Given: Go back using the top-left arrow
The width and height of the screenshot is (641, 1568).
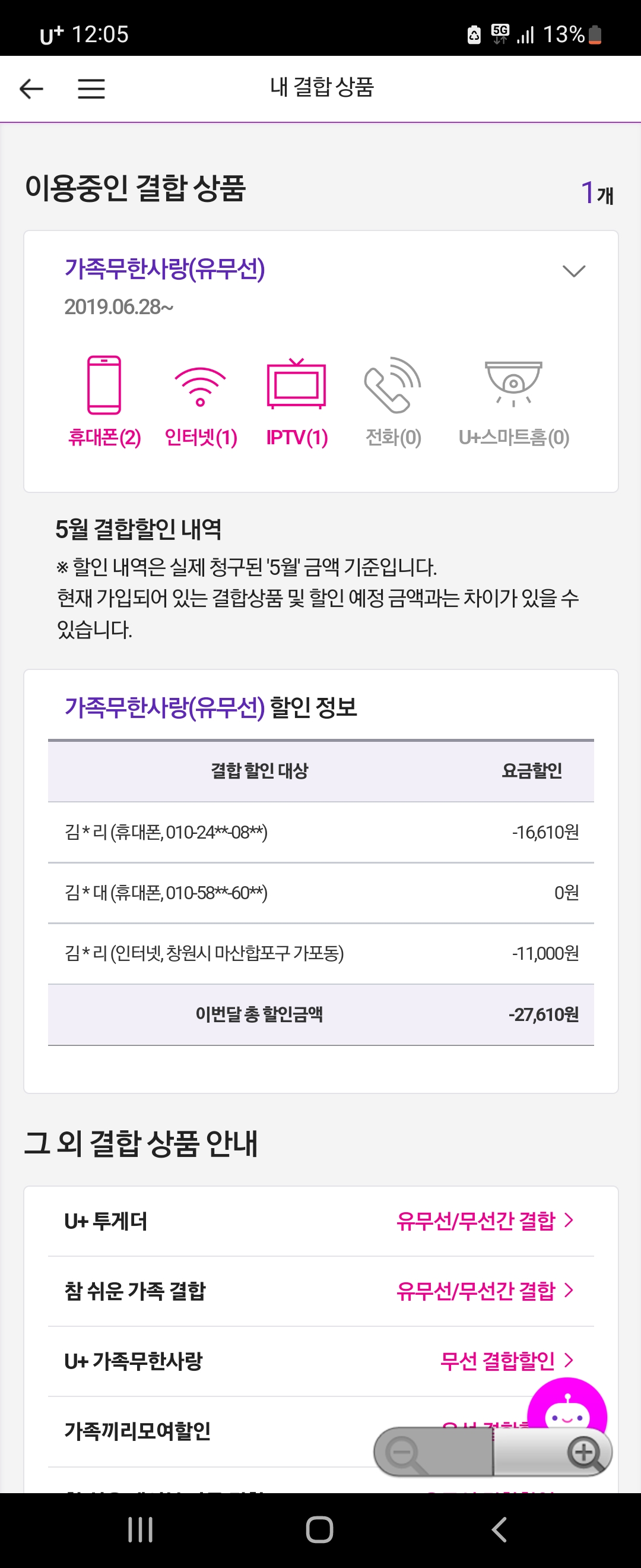Looking at the screenshot, I should [31, 89].
